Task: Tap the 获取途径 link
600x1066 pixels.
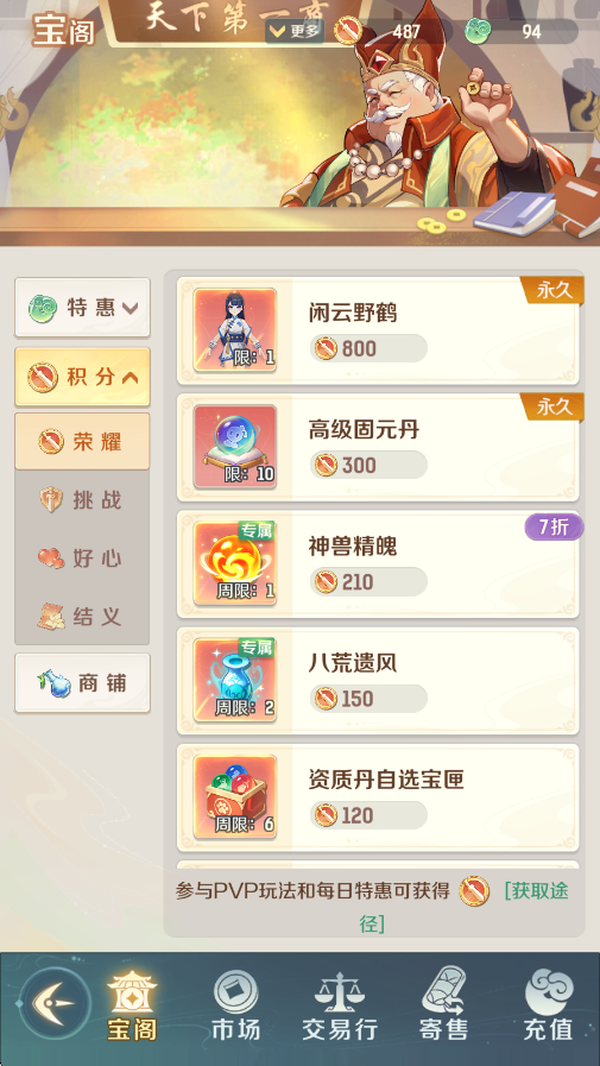Action: coord(535,891)
